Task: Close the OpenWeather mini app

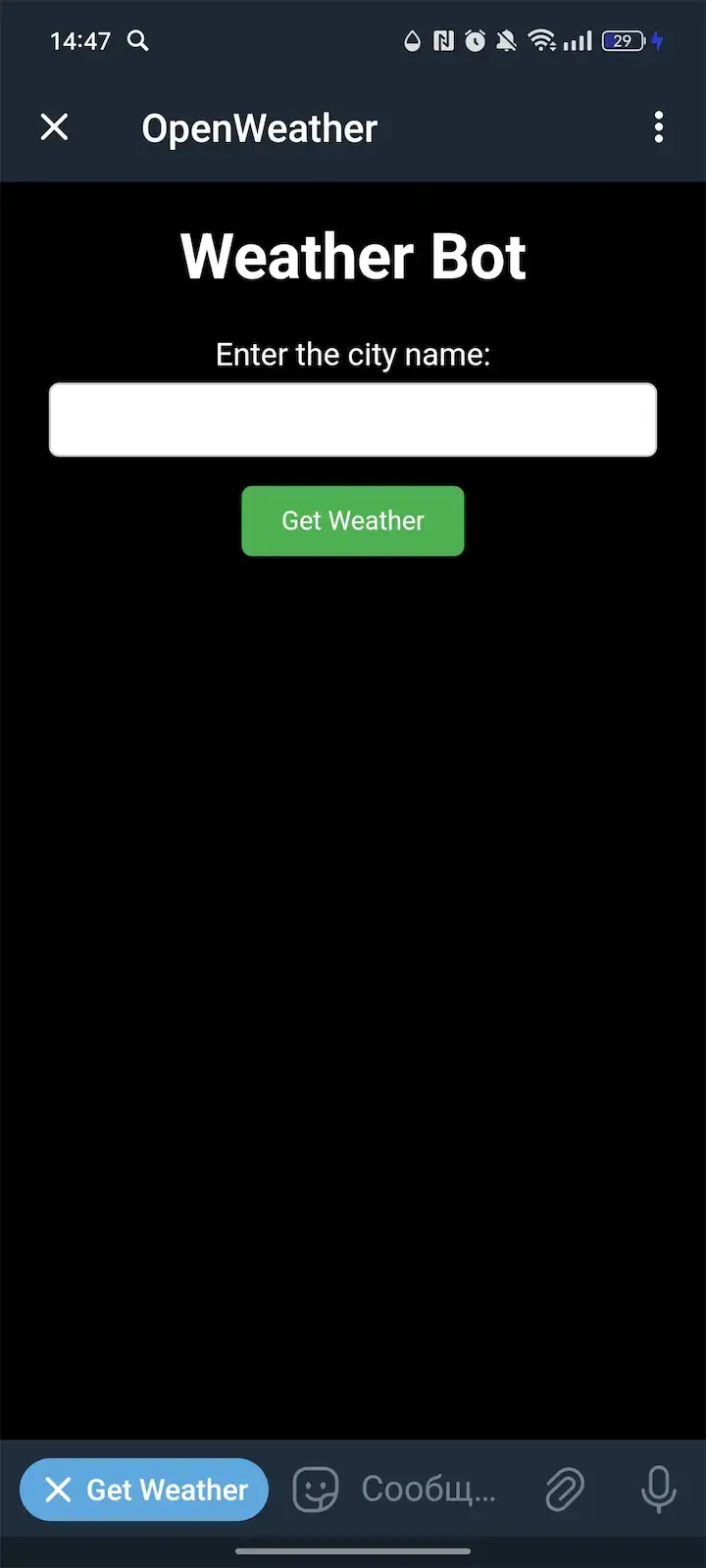Action: (x=55, y=126)
